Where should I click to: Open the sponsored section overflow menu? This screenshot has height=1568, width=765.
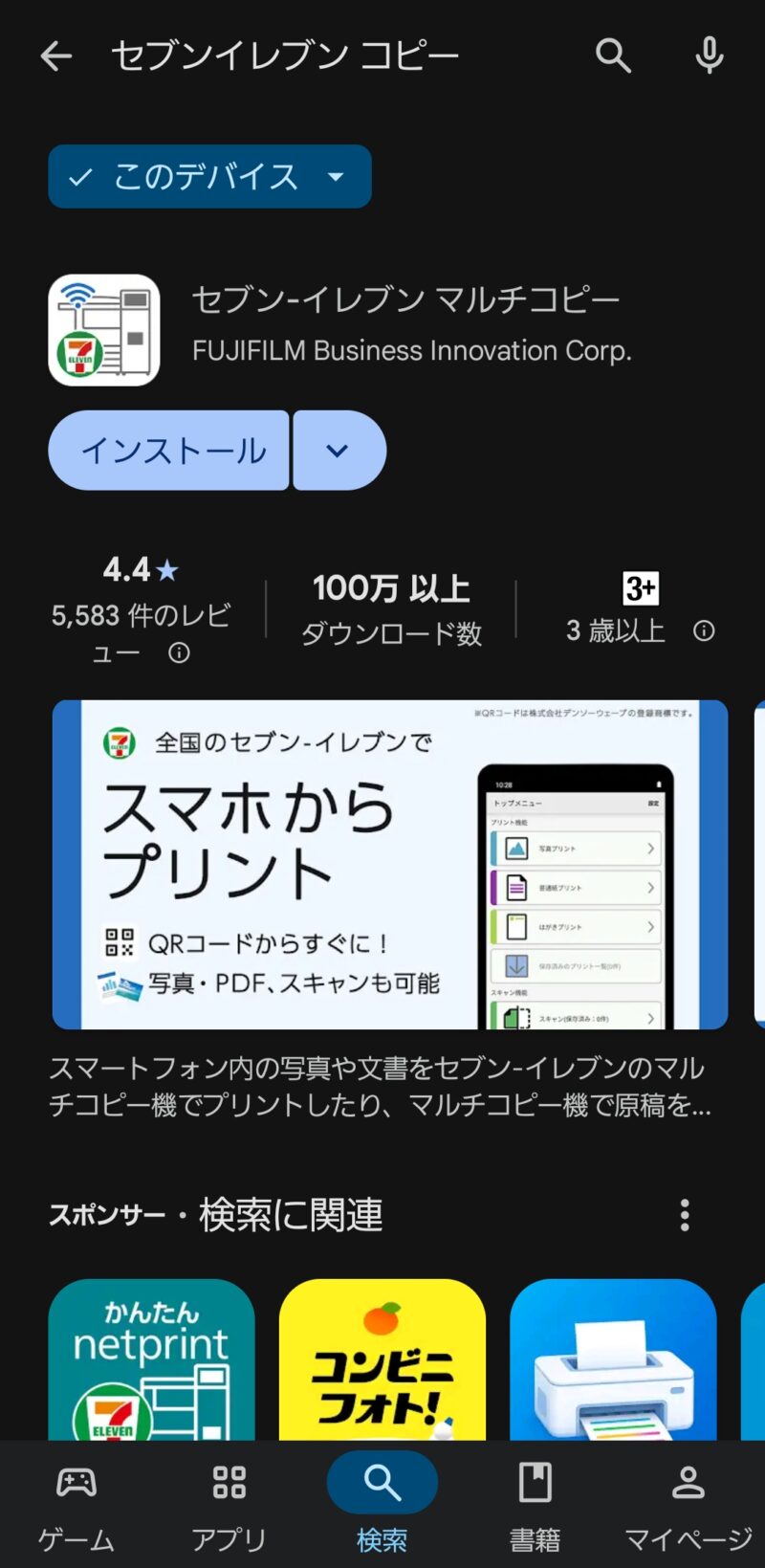(x=685, y=1215)
